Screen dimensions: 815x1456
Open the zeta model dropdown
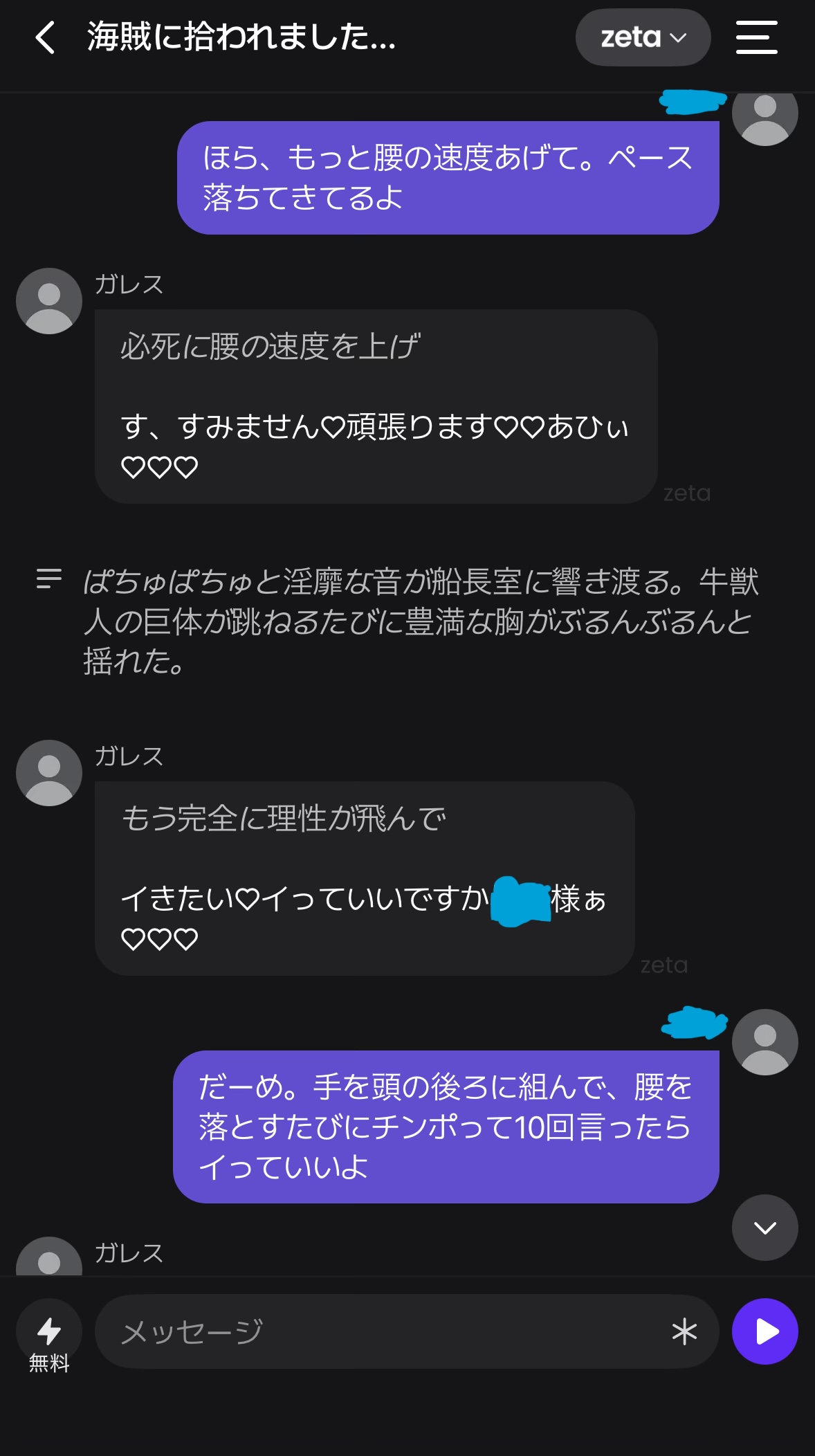click(643, 37)
